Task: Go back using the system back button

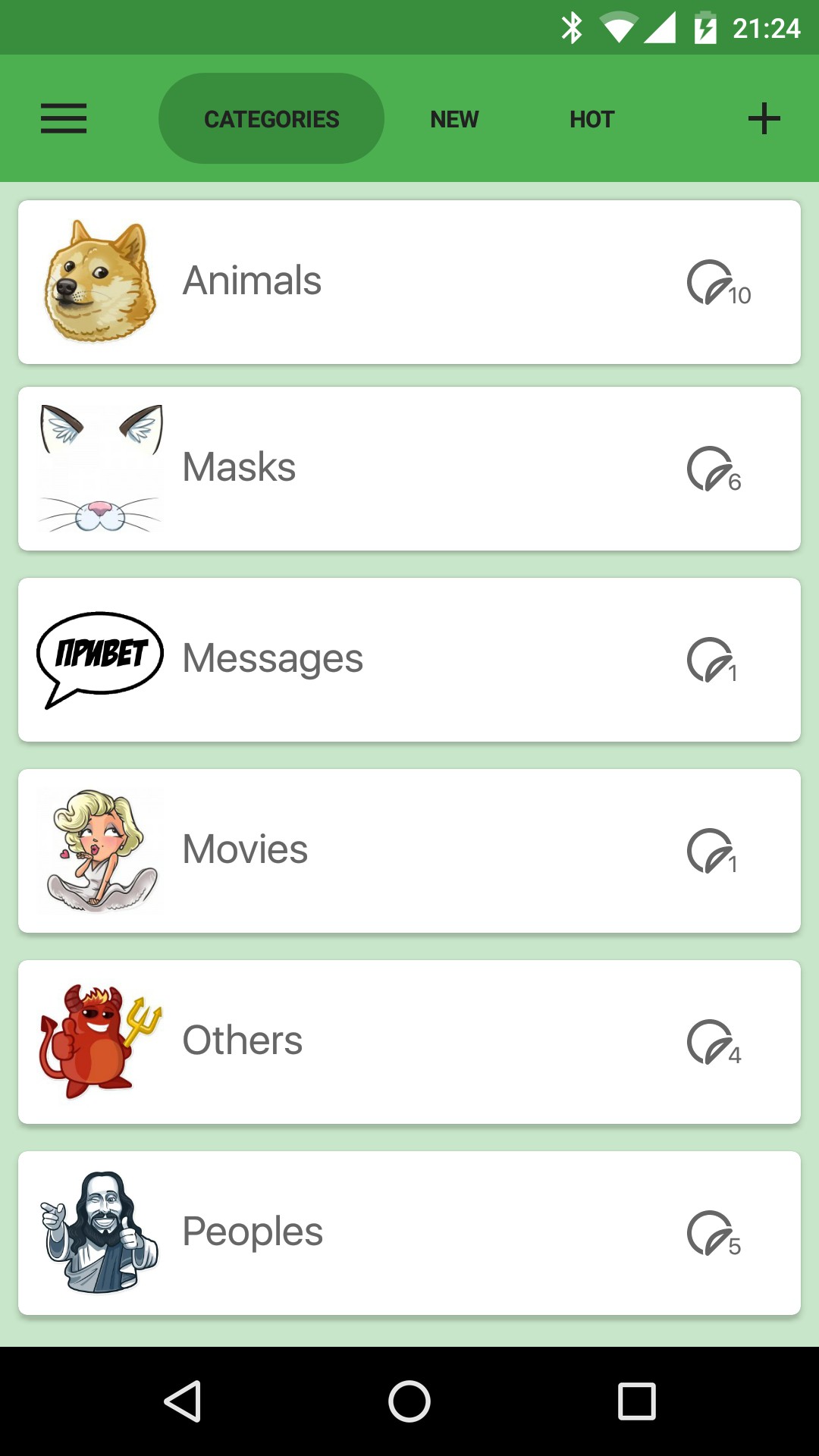Action: click(182, 1401)
